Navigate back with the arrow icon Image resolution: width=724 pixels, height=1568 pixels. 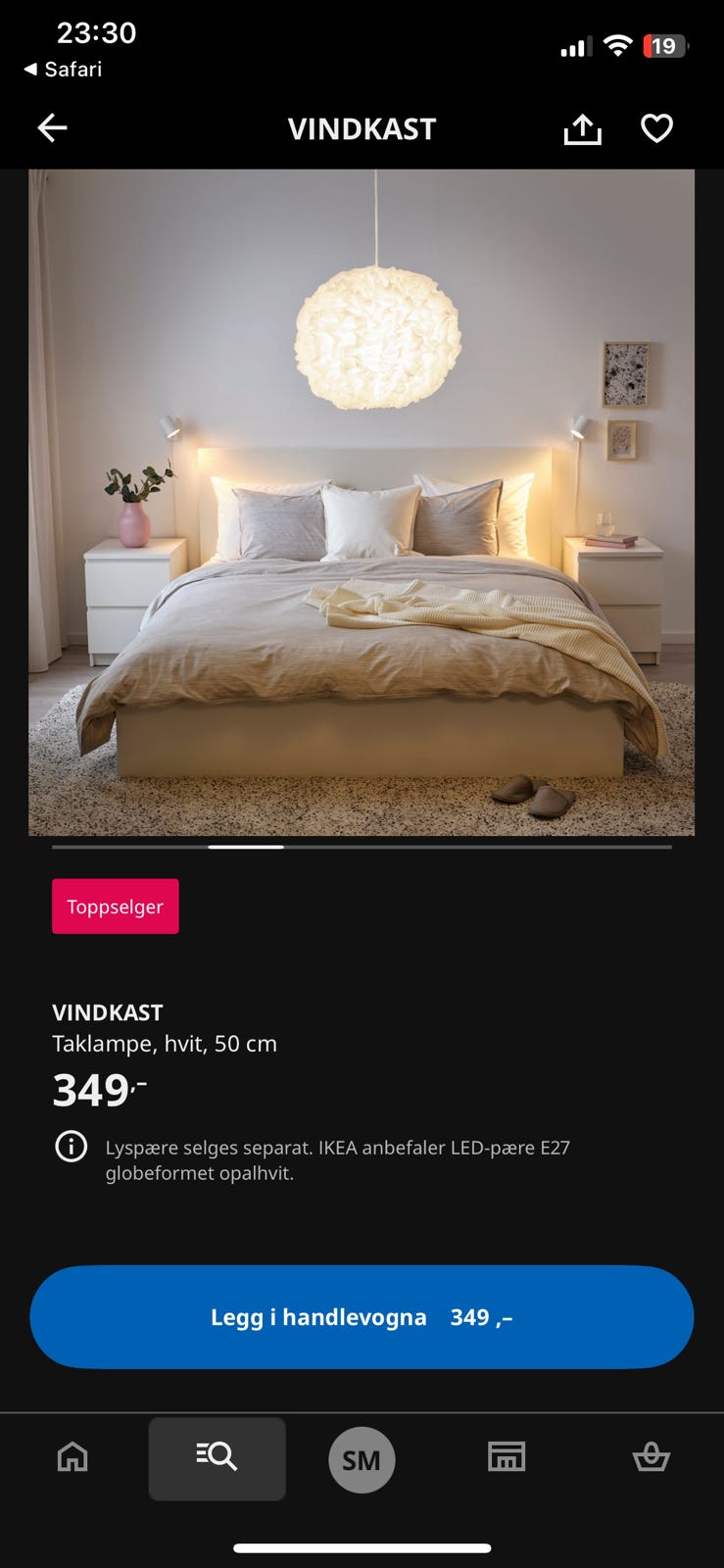point(52,127)
